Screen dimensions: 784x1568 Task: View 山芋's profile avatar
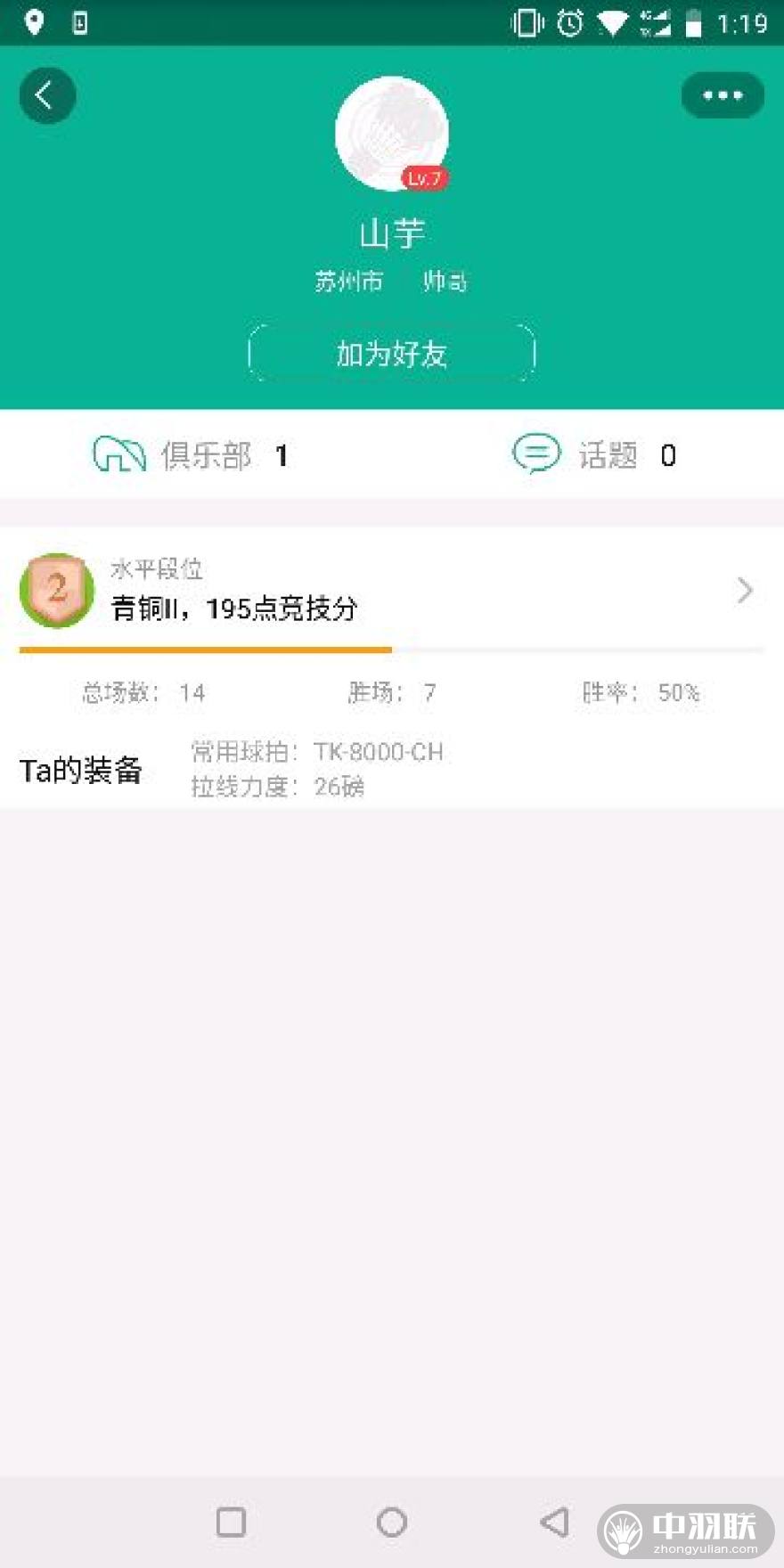[x=391, y=134]
